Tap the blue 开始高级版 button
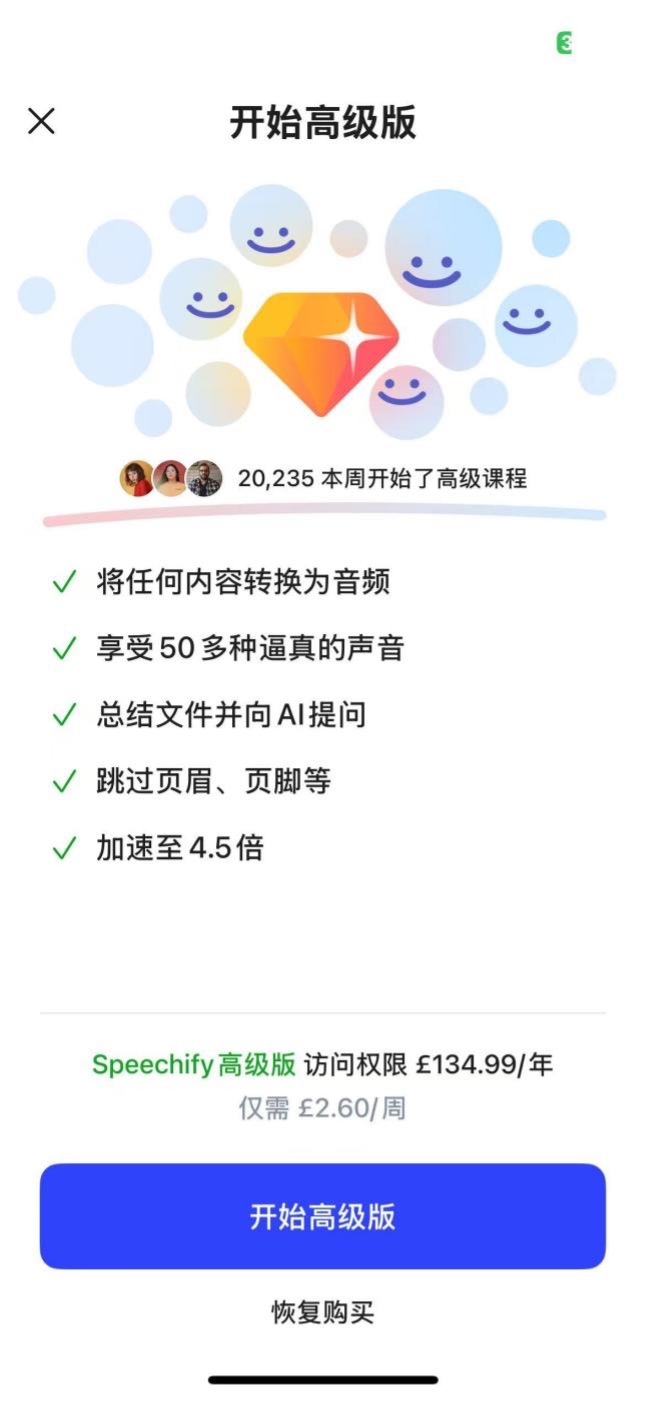650x1402 pixels. tap(322, 1216)
